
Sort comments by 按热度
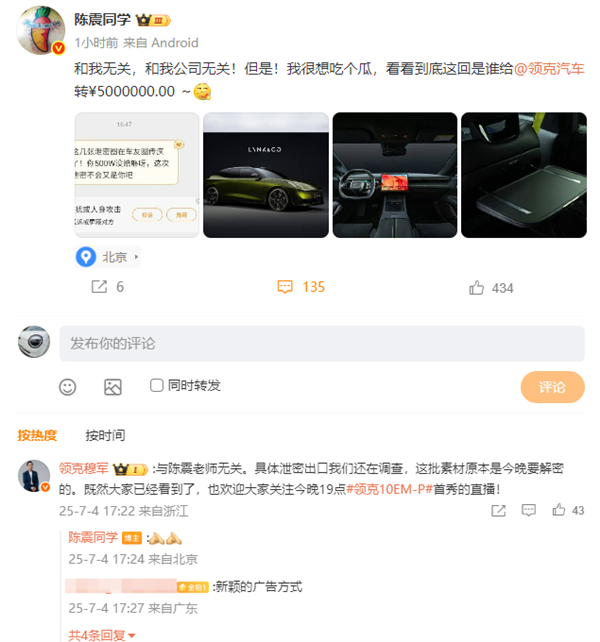click(x=37, y=435)
